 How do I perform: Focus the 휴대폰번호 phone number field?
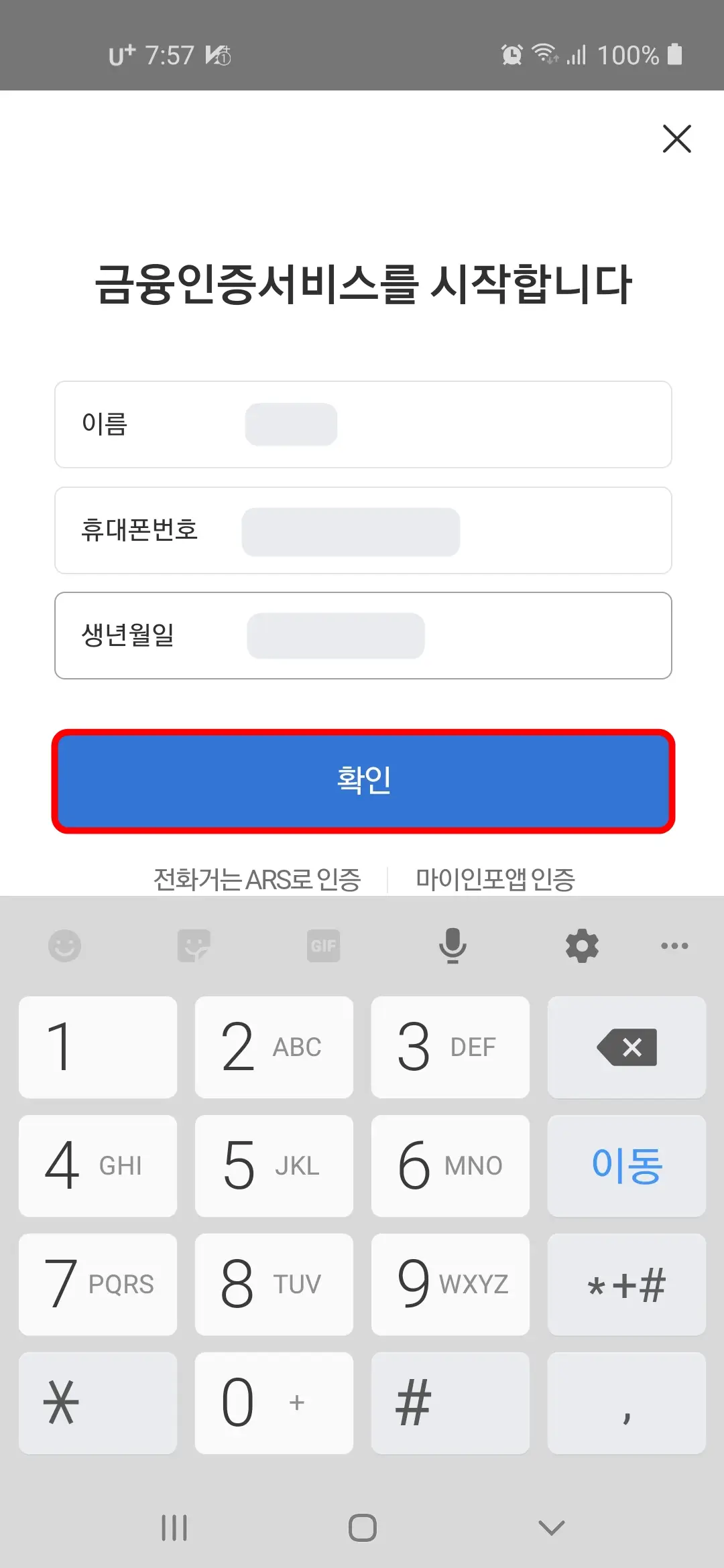click(x=362, y=530)
